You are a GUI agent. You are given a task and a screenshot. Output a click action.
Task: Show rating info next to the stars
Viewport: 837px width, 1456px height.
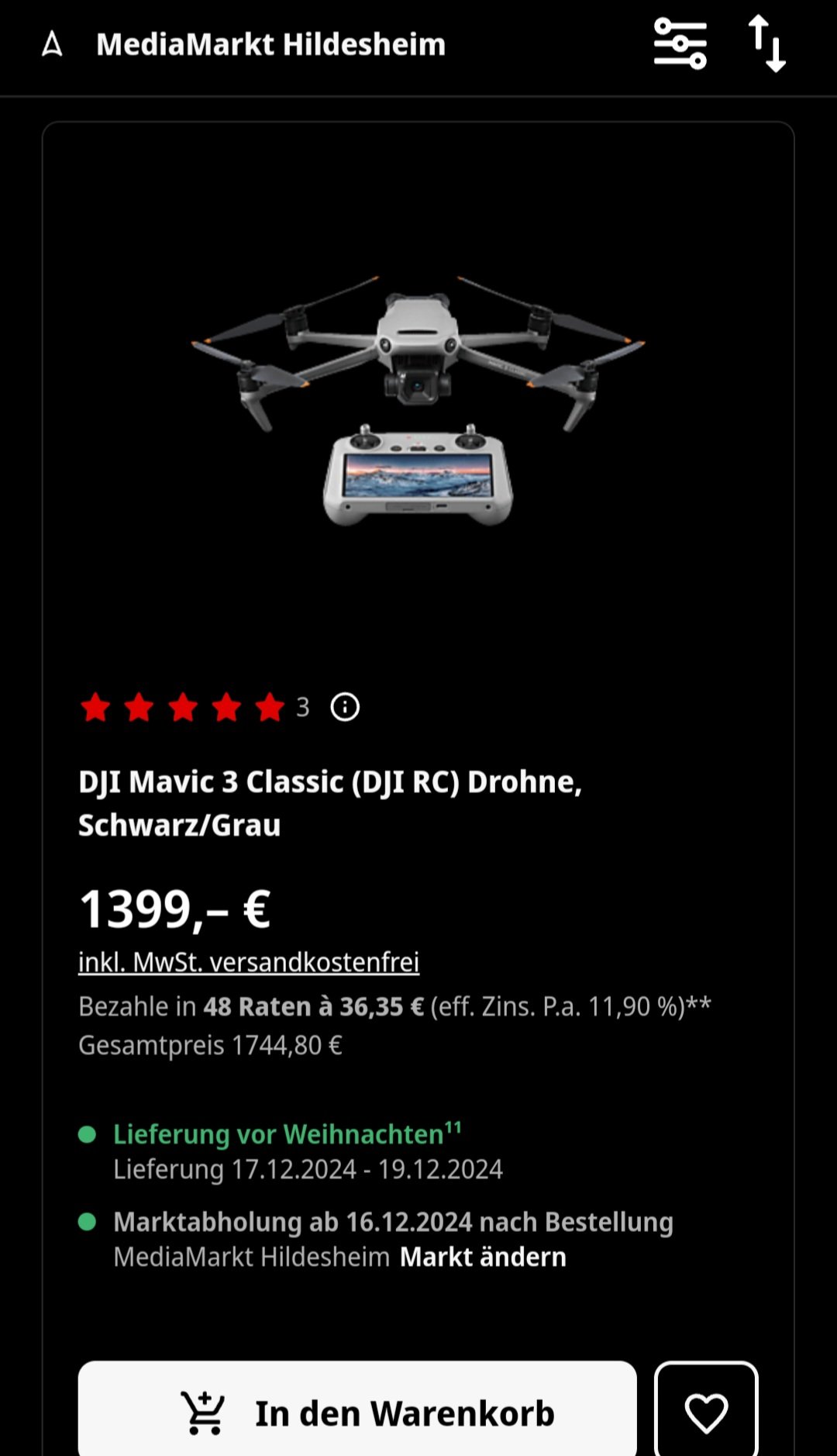coord(345,707)
